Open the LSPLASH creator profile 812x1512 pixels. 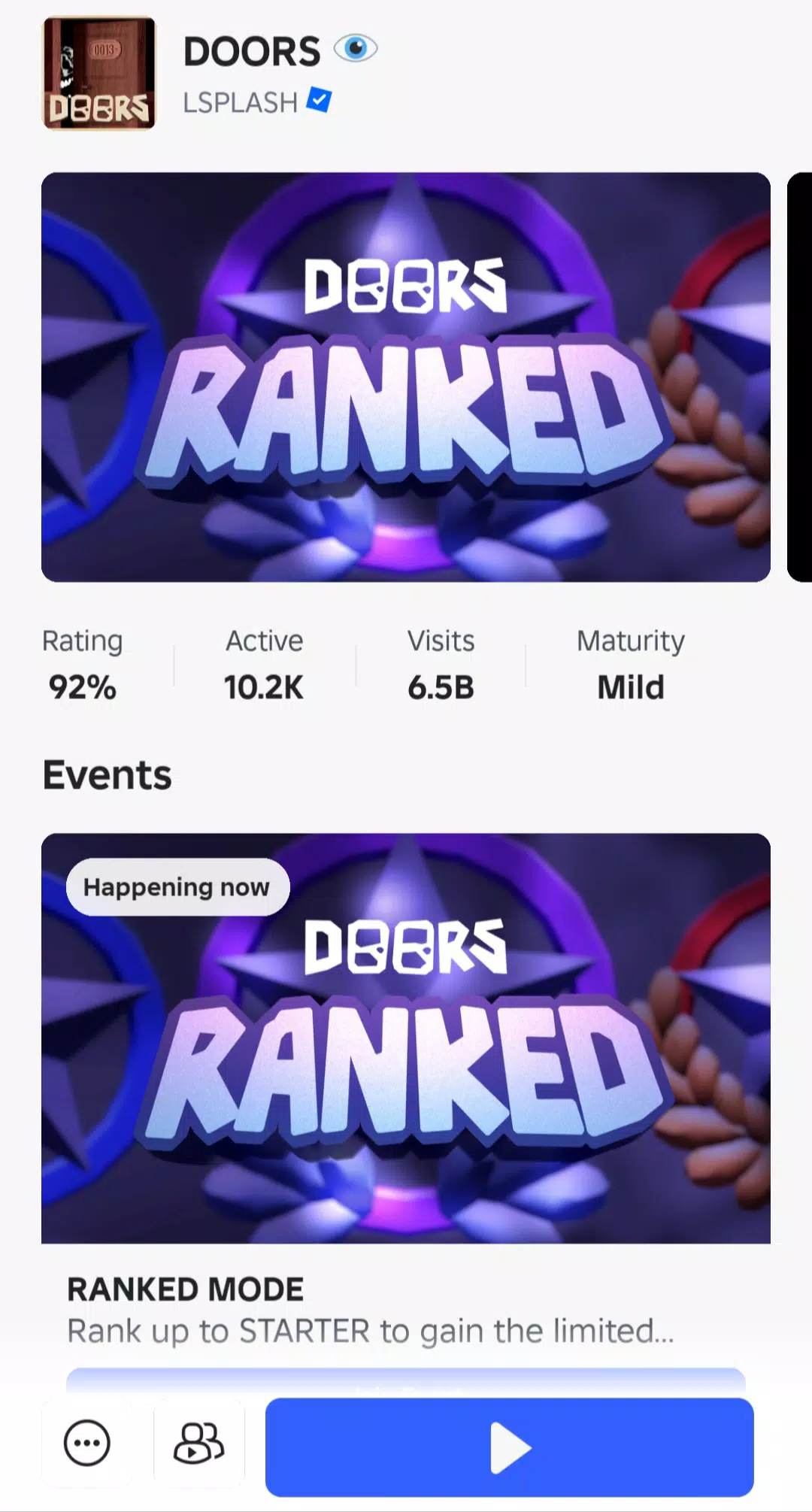click(241, 102)
